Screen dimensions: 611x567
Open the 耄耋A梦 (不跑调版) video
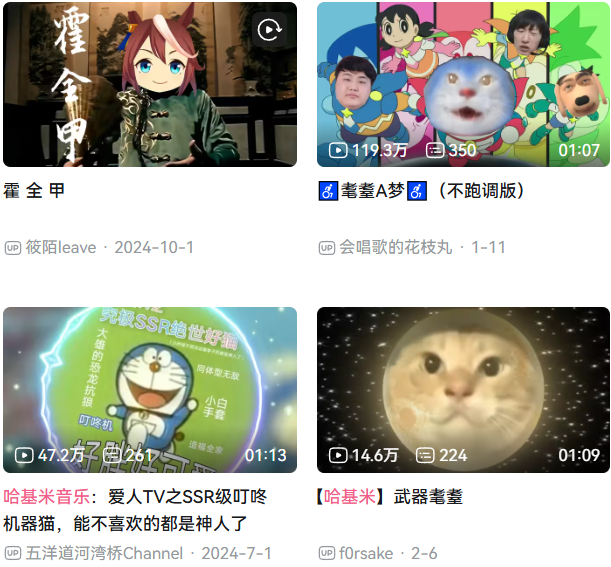click(463, 85)
